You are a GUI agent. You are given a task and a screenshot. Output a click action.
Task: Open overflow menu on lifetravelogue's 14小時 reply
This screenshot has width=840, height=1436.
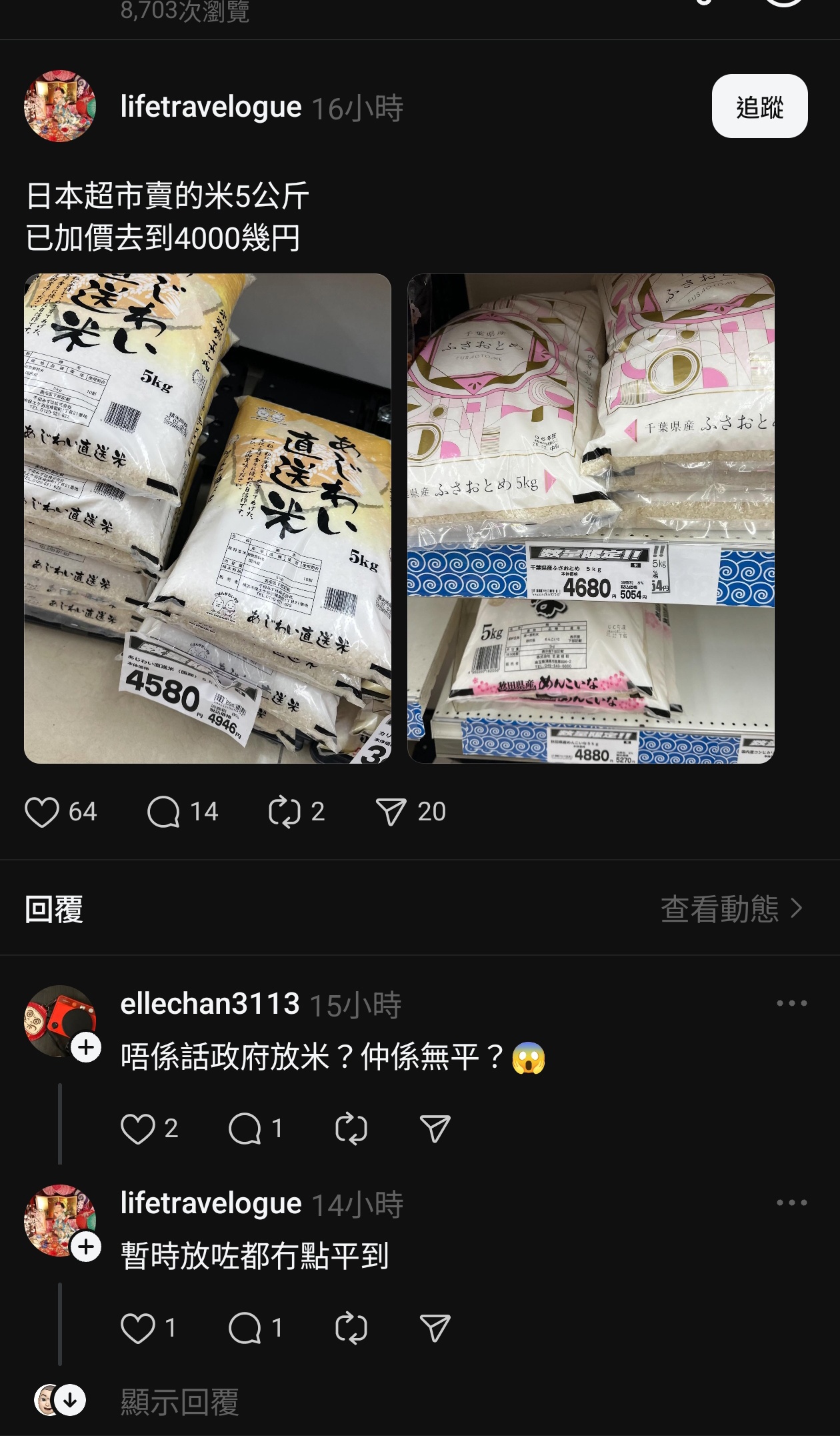(792, 1203)
